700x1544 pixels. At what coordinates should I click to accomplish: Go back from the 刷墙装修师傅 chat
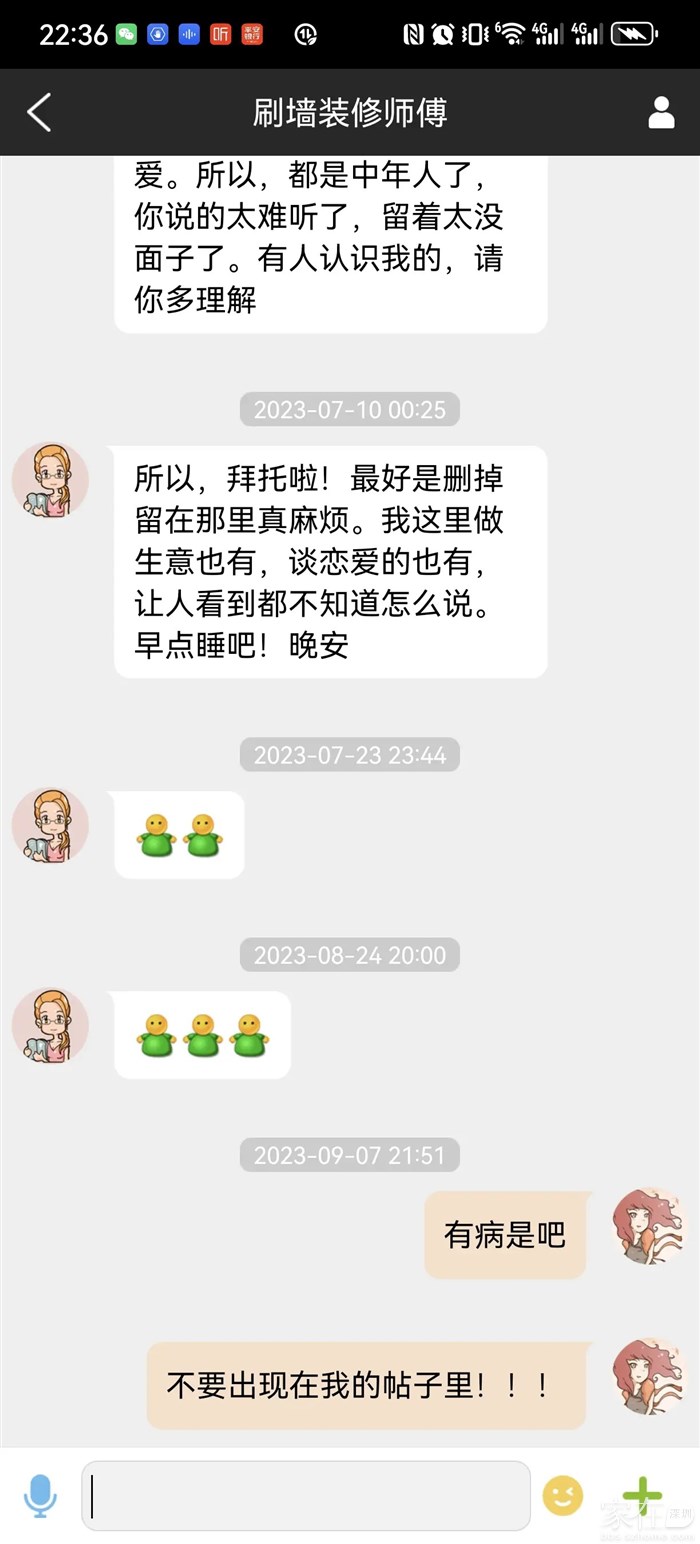(x=39, y=113)
